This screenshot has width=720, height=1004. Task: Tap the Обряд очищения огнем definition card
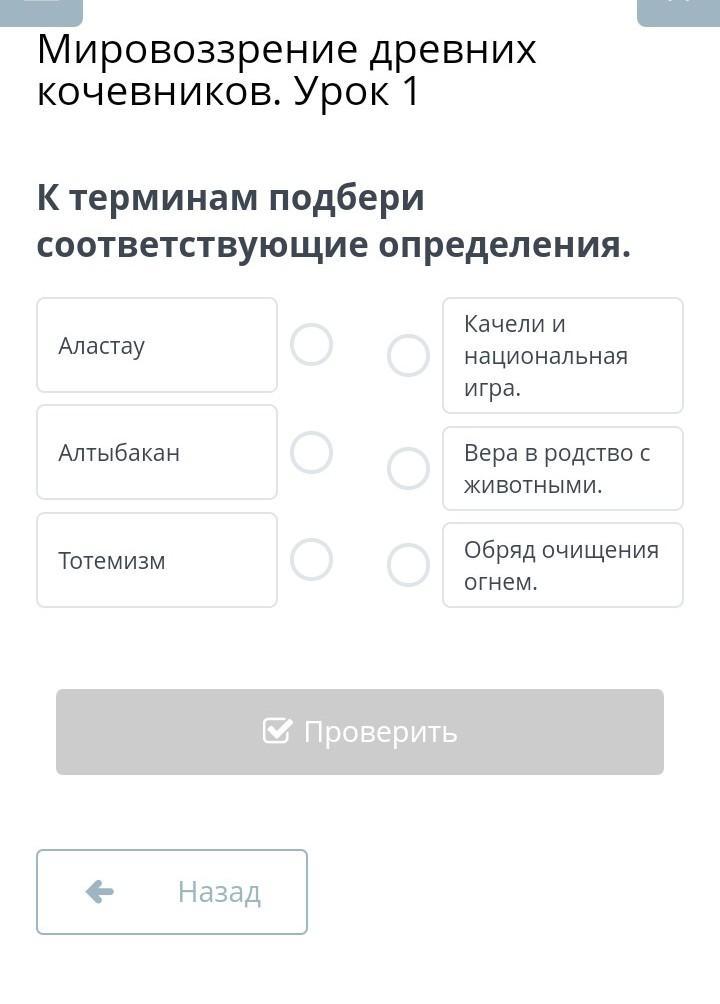pyautogui.click(x=562, y=565)
